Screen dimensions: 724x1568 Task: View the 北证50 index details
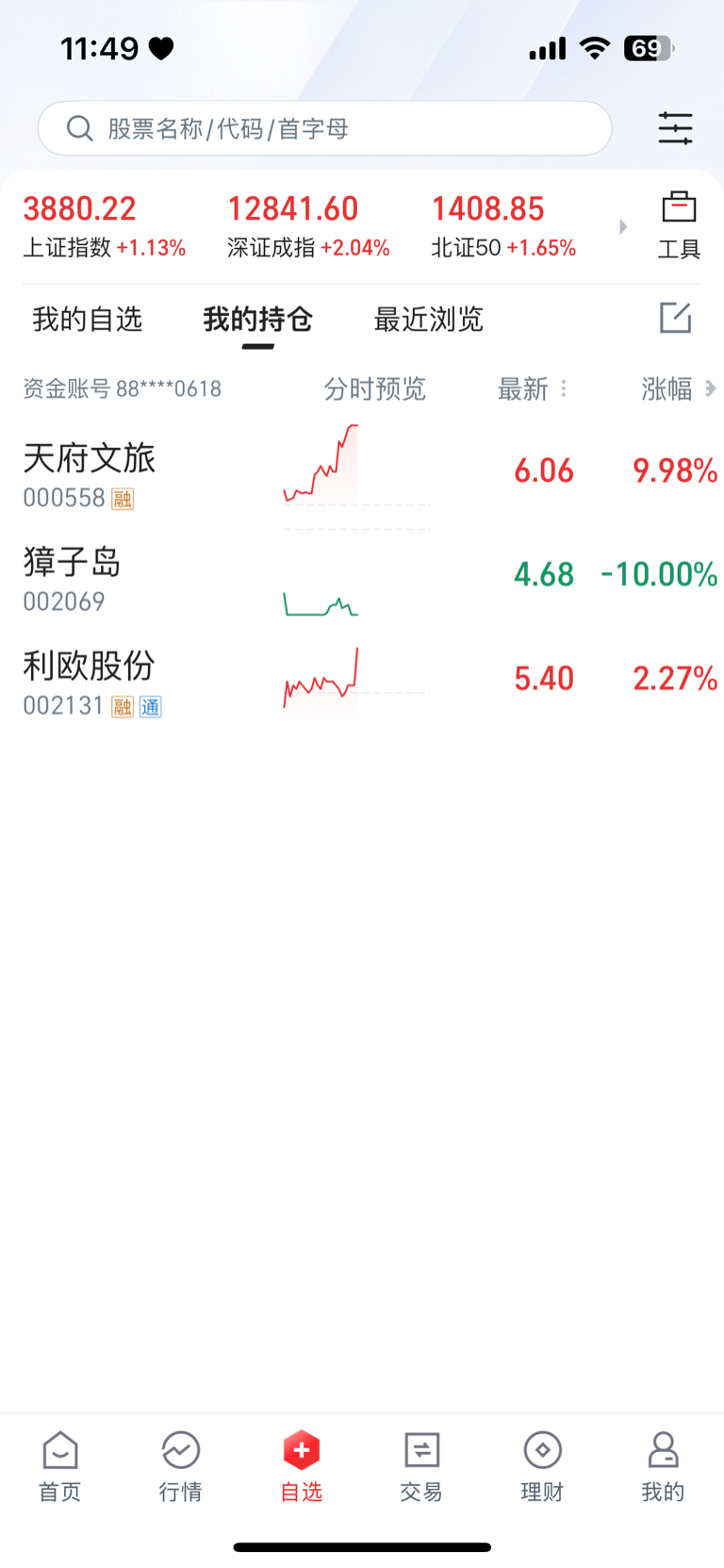tap(503, 226)
